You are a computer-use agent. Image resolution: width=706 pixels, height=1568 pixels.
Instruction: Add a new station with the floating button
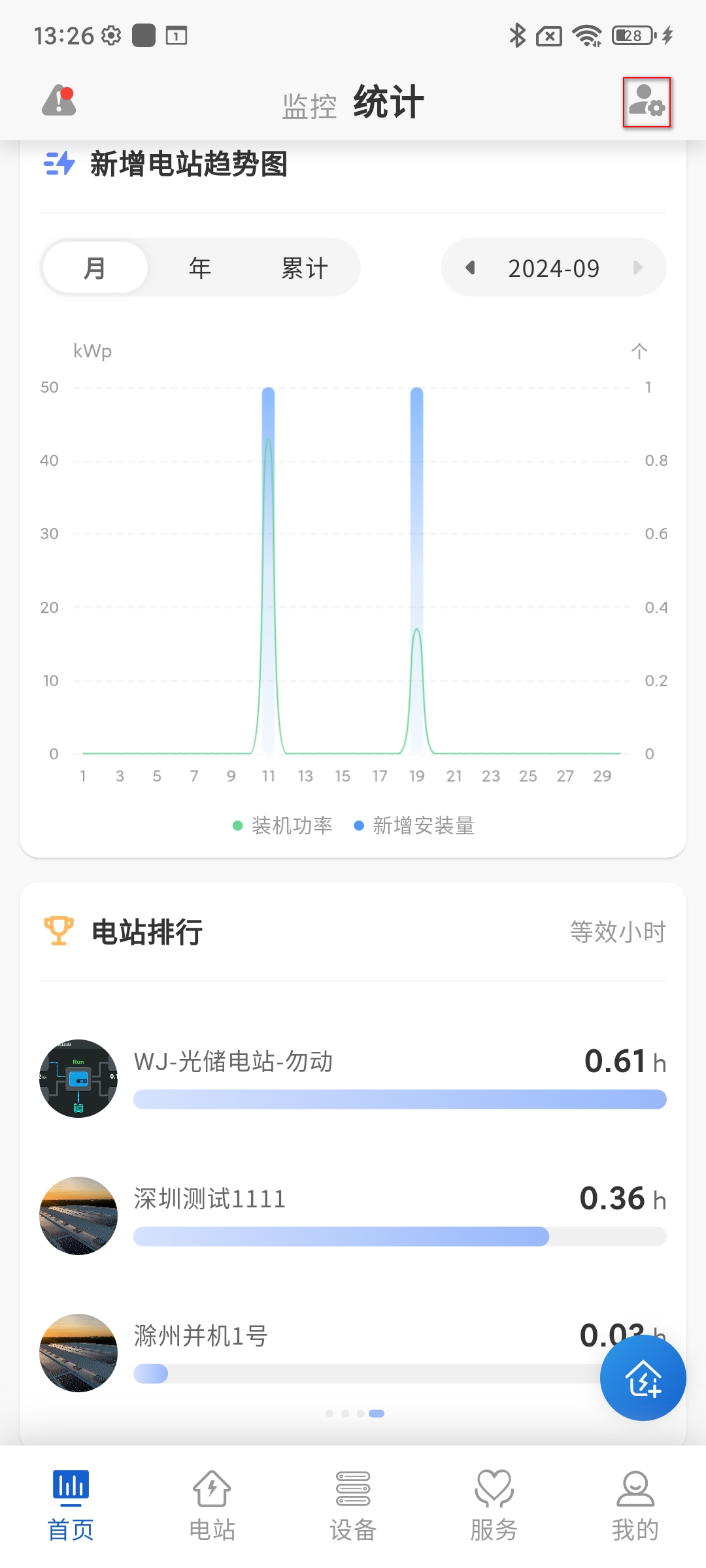coord(643,1377)
